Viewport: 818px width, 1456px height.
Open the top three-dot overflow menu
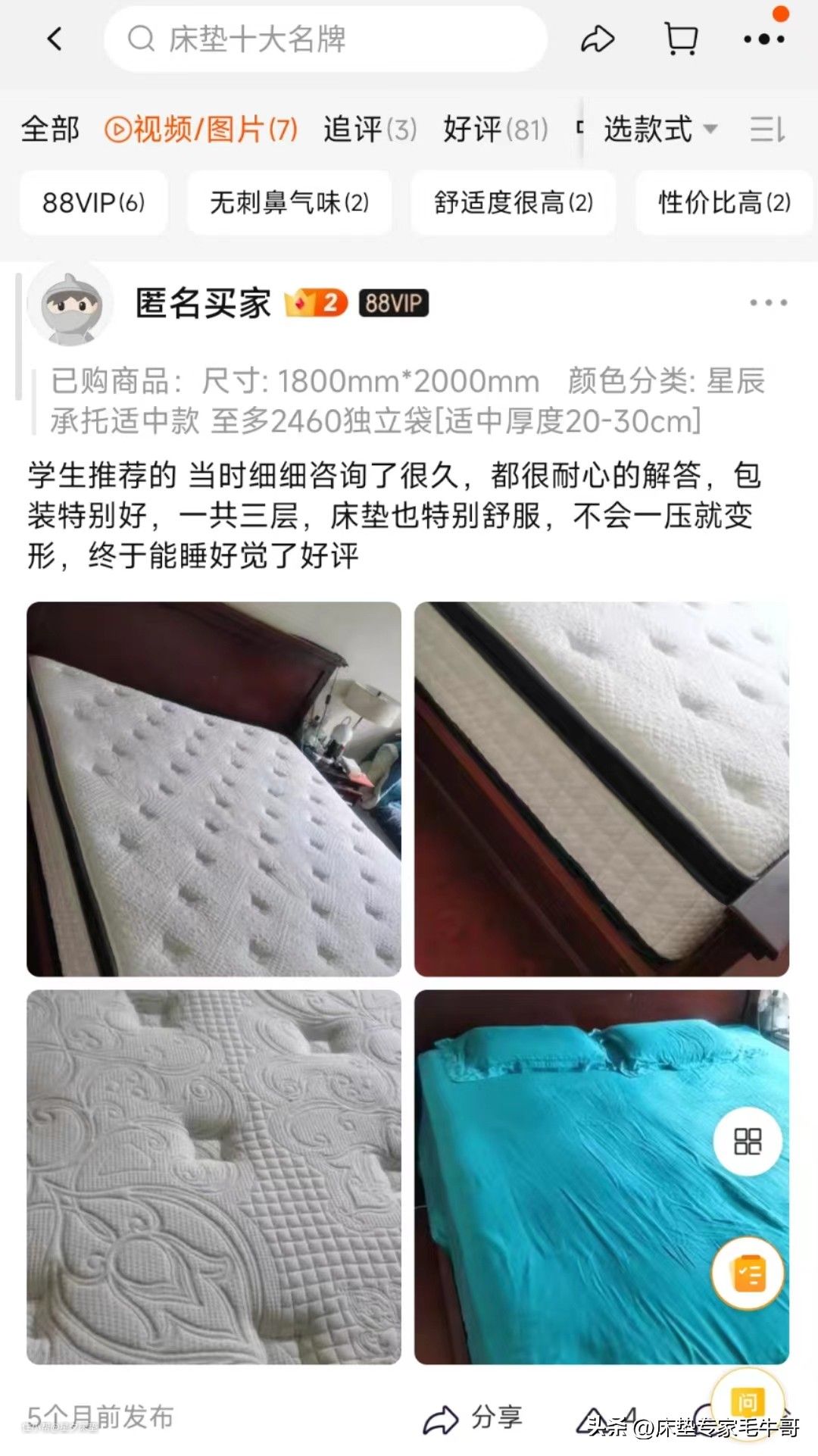(763, 39)
